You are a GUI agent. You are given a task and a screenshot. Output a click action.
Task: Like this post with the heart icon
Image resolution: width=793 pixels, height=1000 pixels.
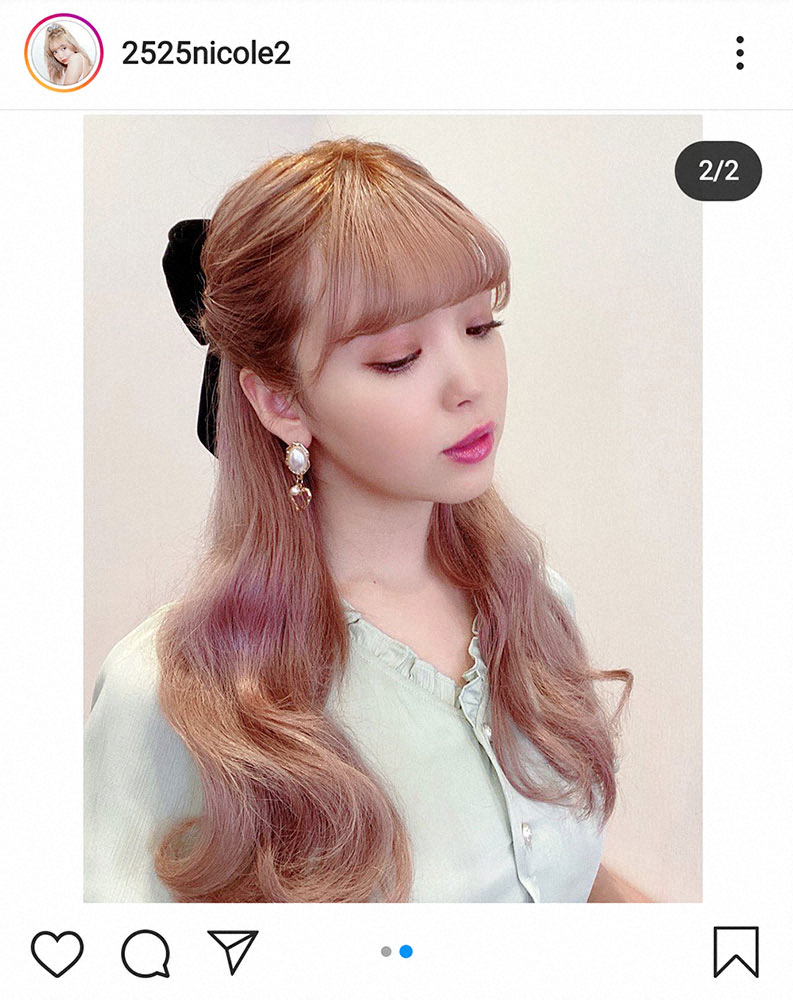coord(57,952)
